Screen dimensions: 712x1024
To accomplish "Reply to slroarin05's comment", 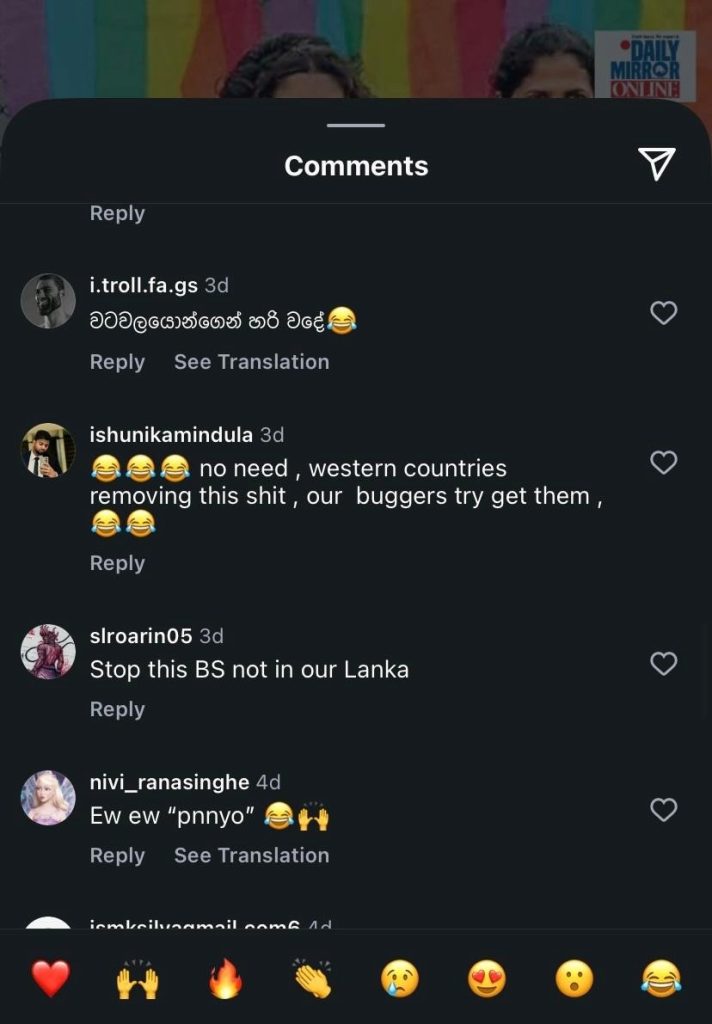I will tap(117, 709).
